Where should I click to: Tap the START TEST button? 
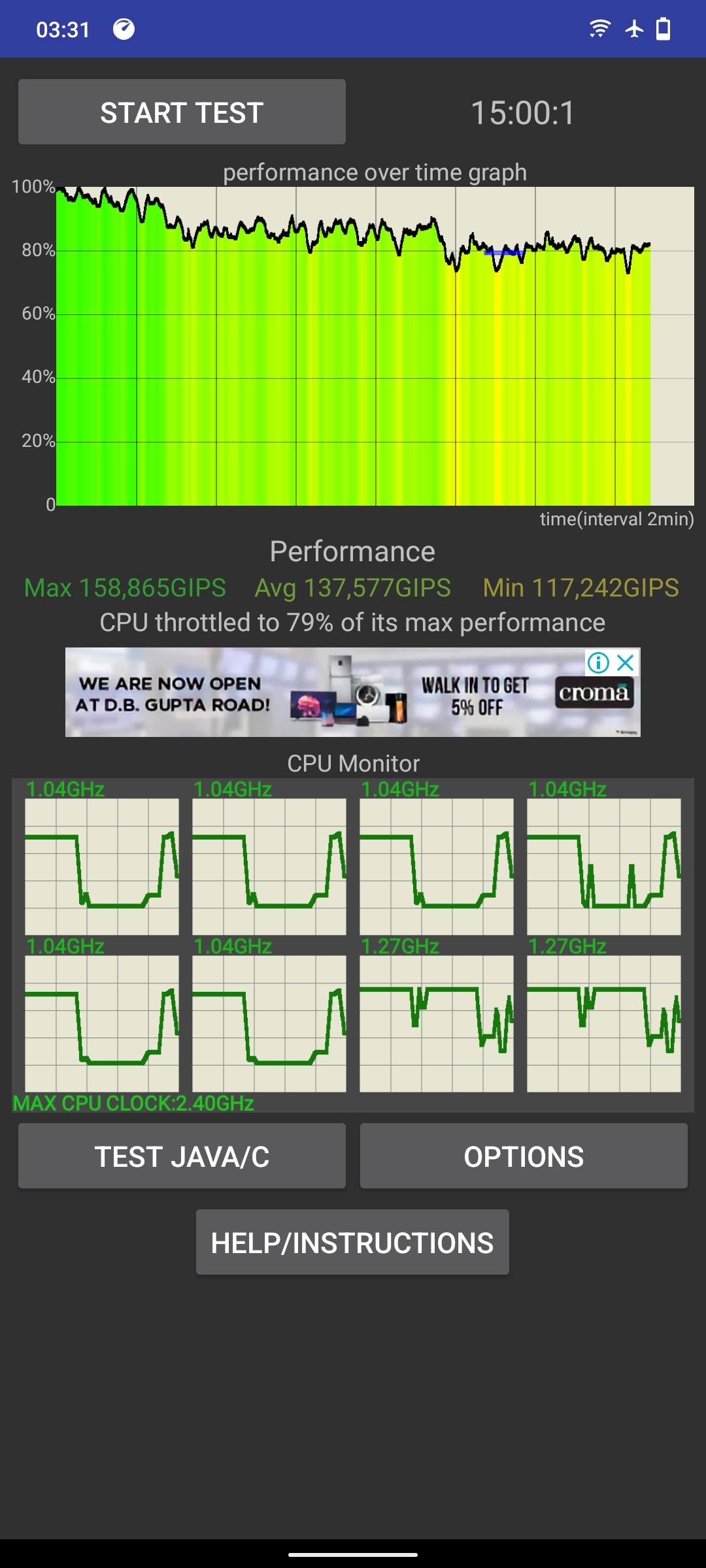182,112
